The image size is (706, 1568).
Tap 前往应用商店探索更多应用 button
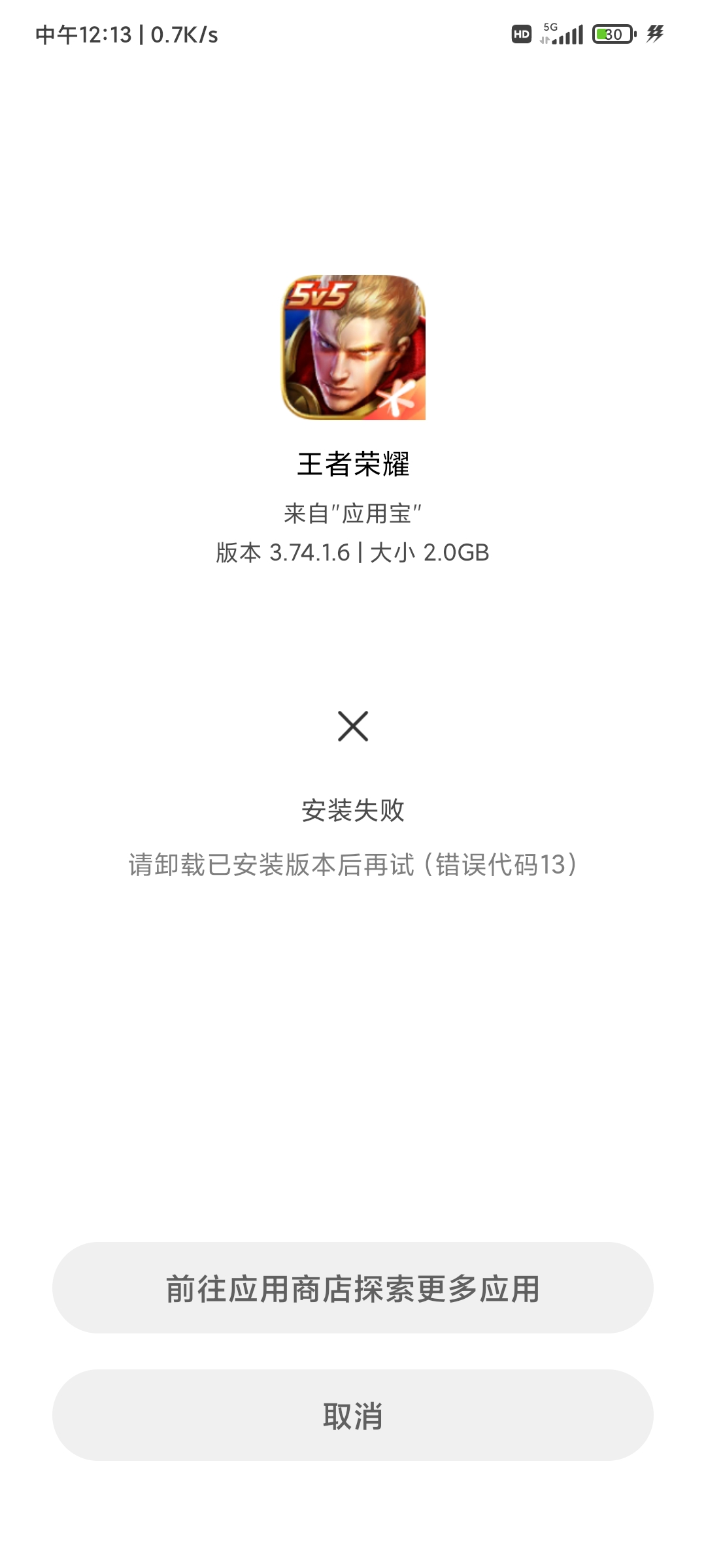(353, 1288)
